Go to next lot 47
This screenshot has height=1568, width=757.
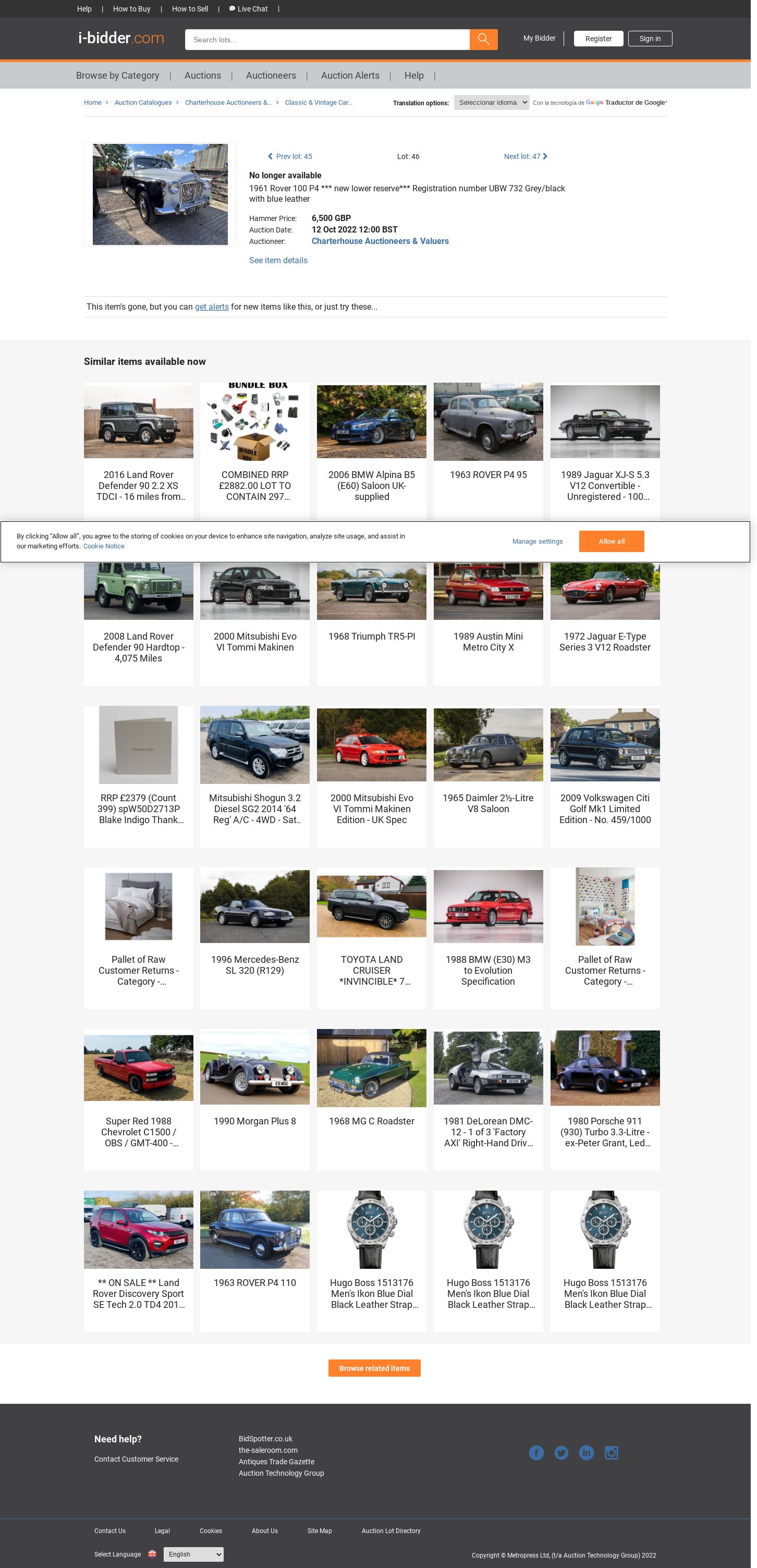(525, 156)
